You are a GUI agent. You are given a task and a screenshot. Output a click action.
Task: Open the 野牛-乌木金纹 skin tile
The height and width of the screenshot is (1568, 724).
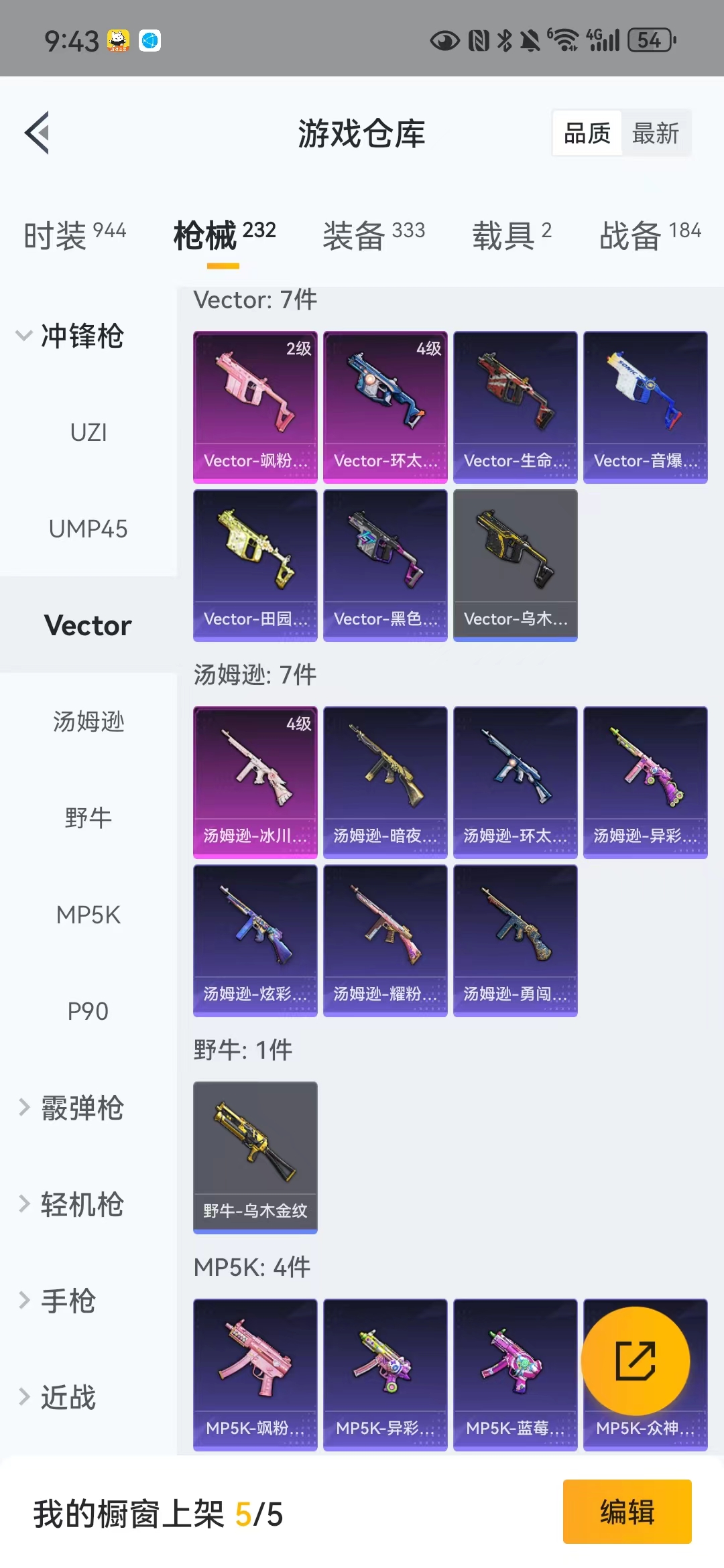pos(255,1157)
